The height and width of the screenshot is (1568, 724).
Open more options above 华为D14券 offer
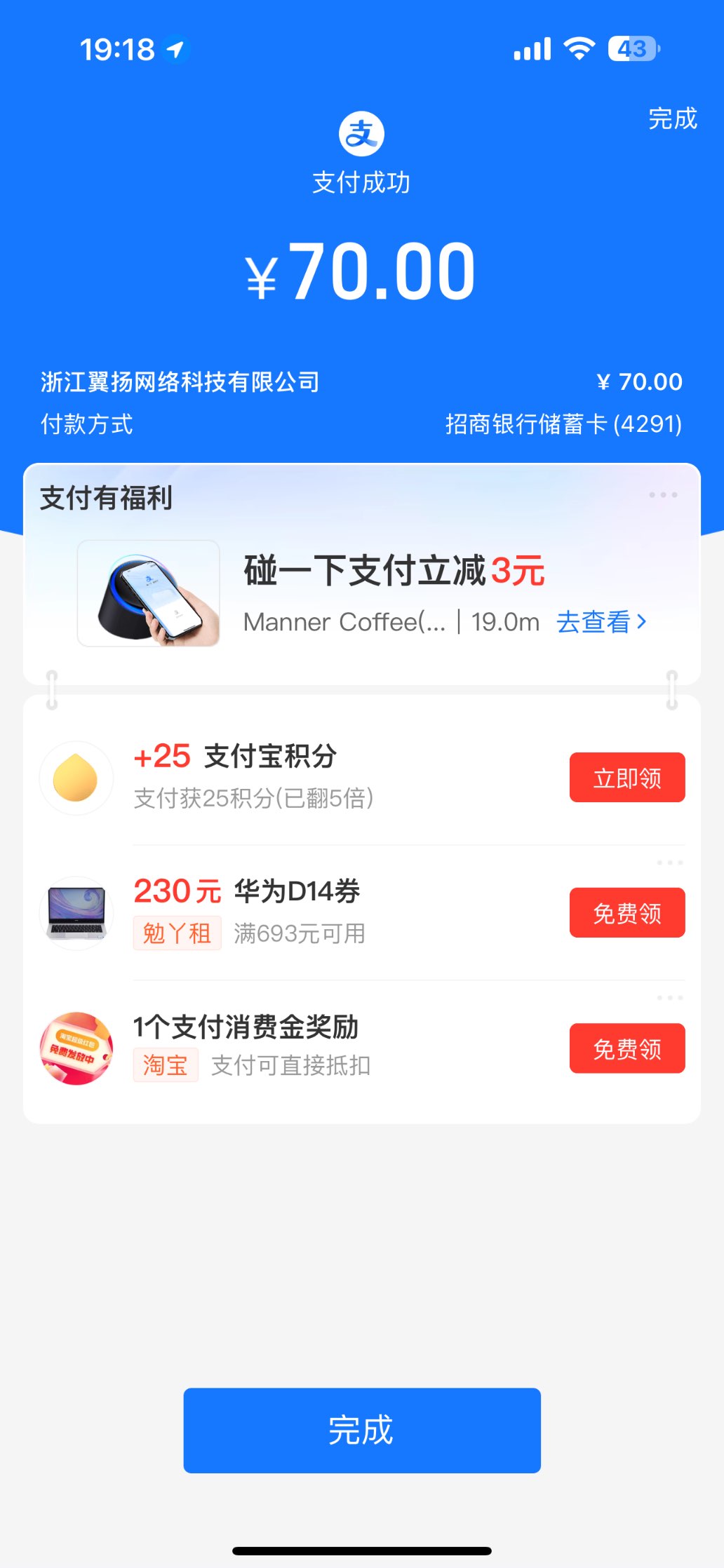670,863
